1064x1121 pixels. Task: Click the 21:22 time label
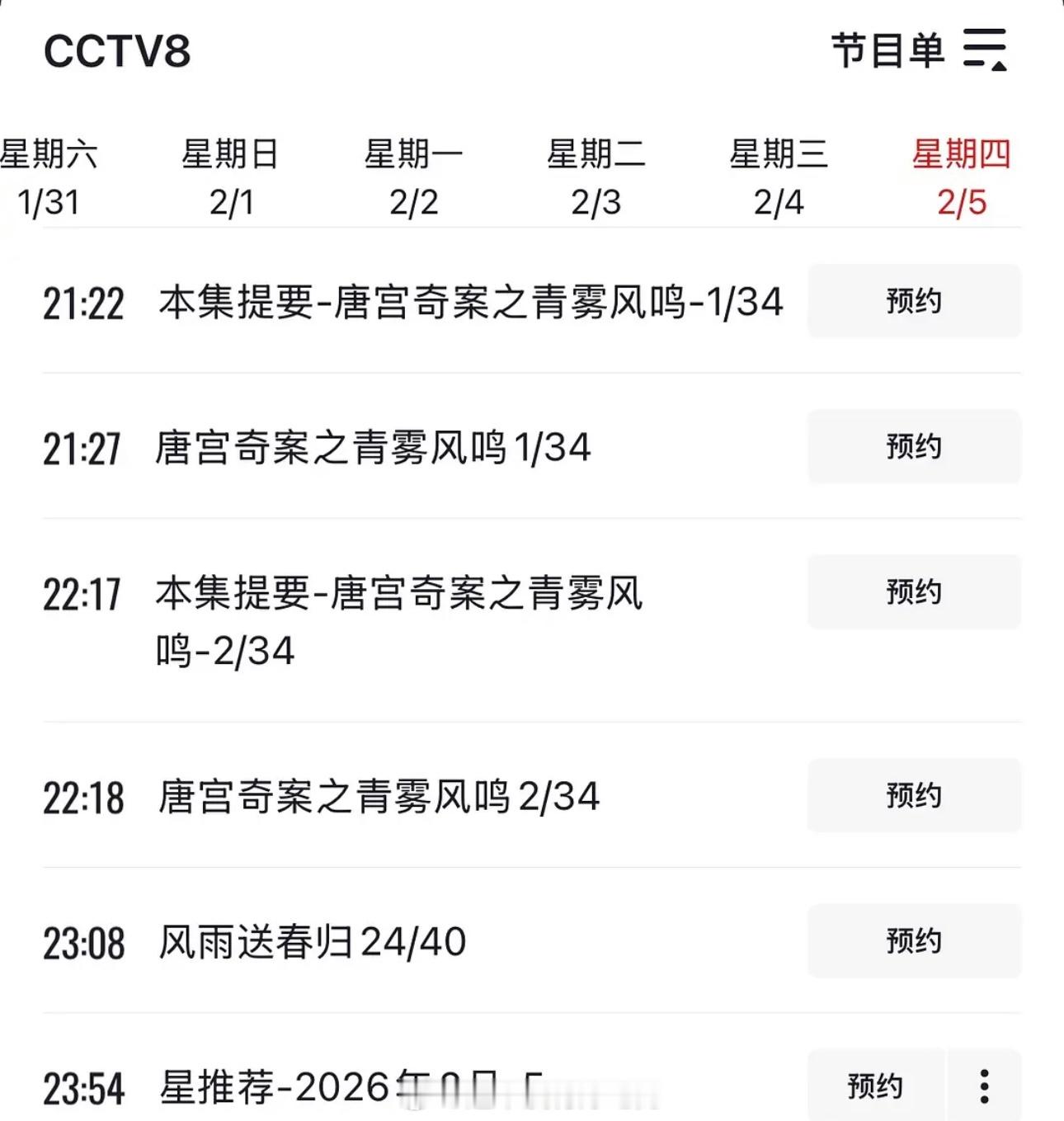[x=82, y=301]
